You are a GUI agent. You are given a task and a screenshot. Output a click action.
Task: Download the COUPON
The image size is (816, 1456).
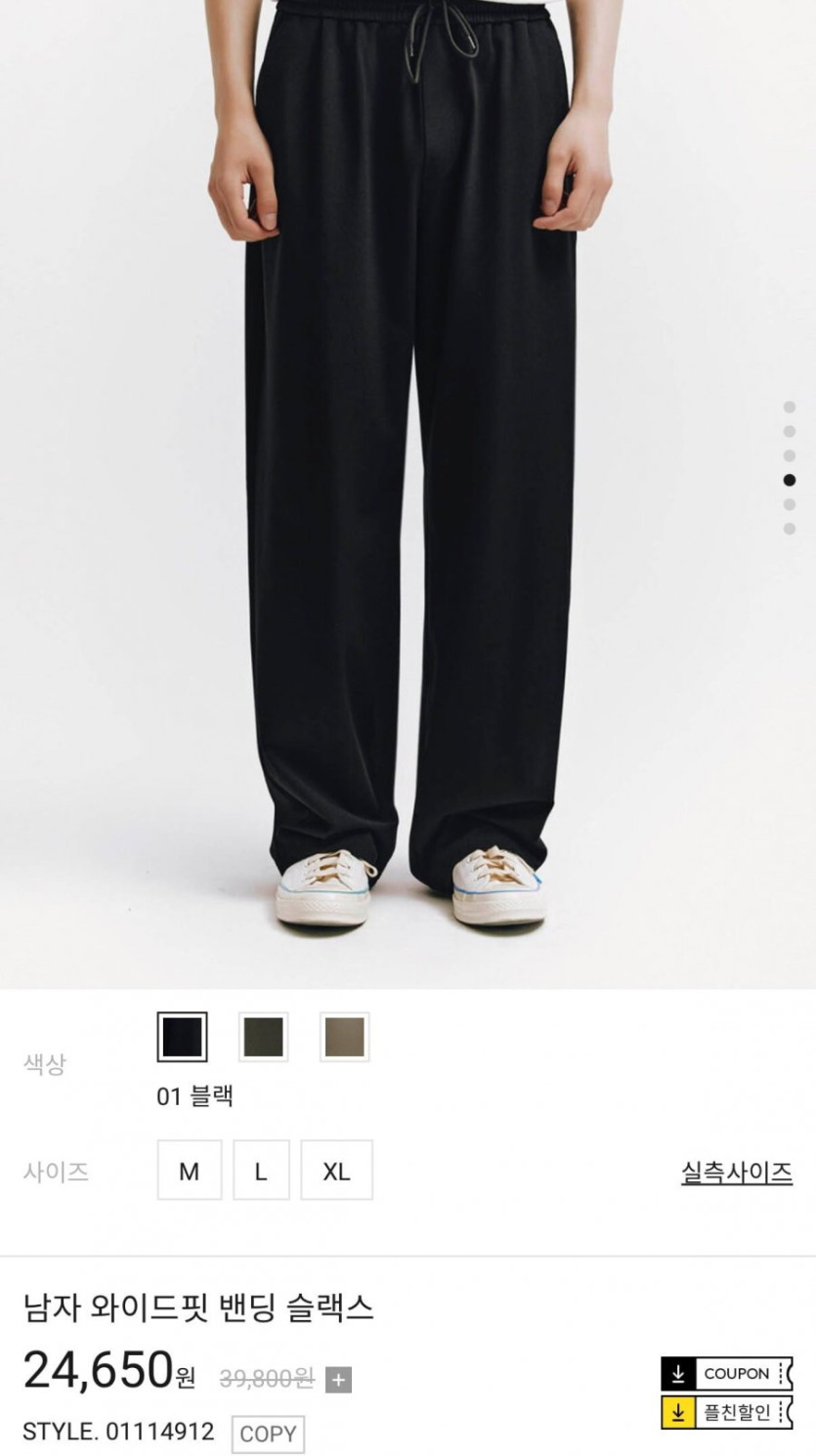727,1373
